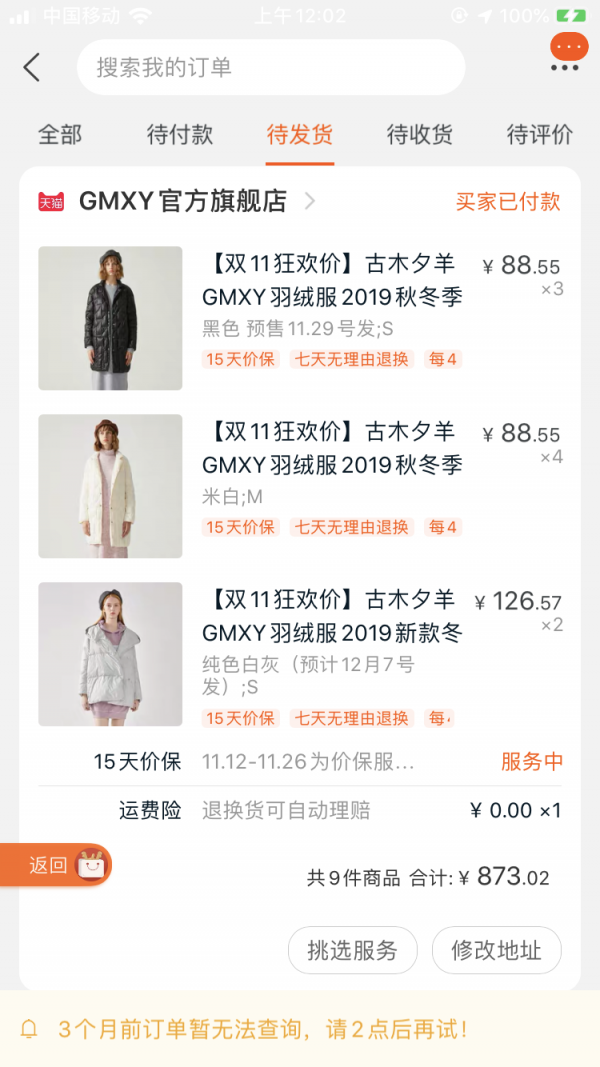Switch to the 待付款 tab

tap(180, 134)
